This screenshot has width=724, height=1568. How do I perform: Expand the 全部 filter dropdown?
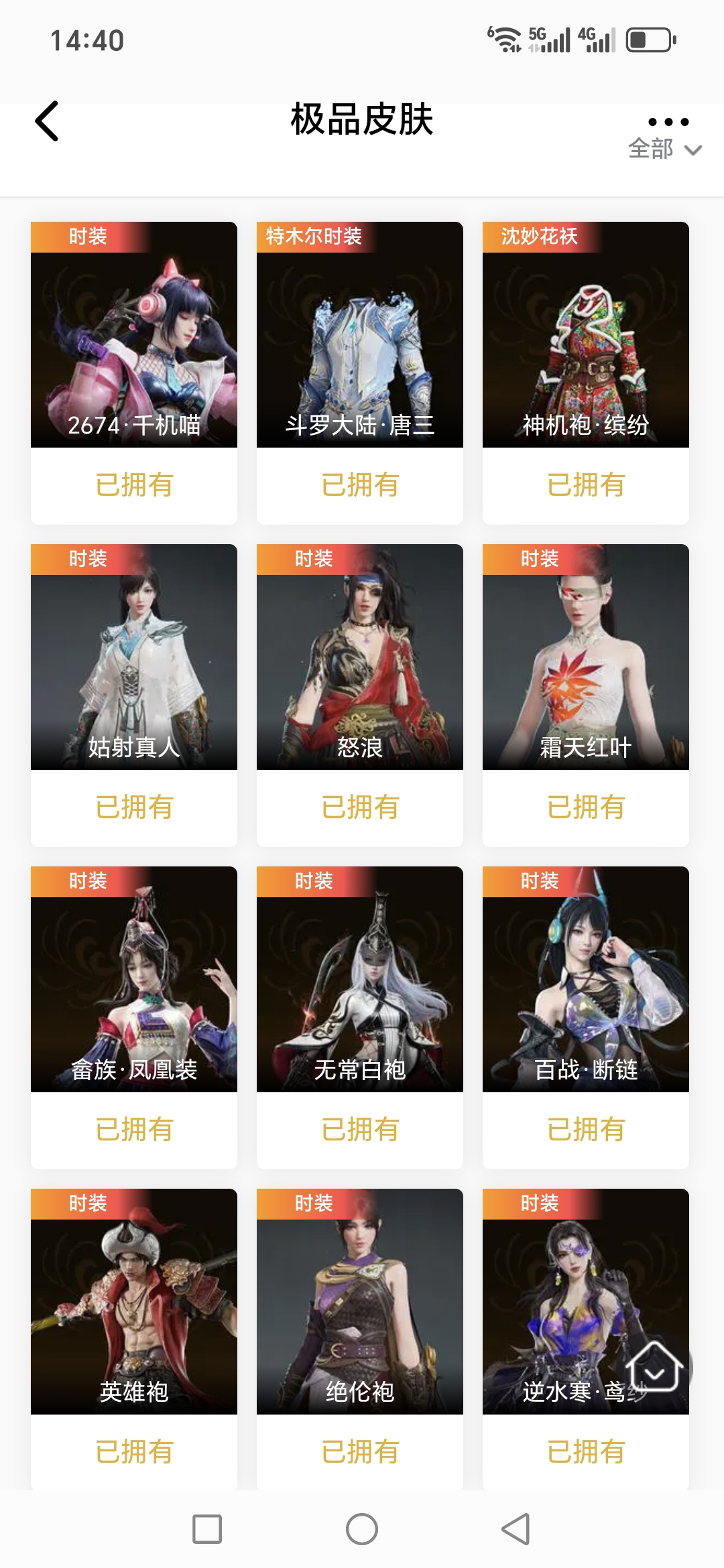pyautogui.click(x=664, y=149)
